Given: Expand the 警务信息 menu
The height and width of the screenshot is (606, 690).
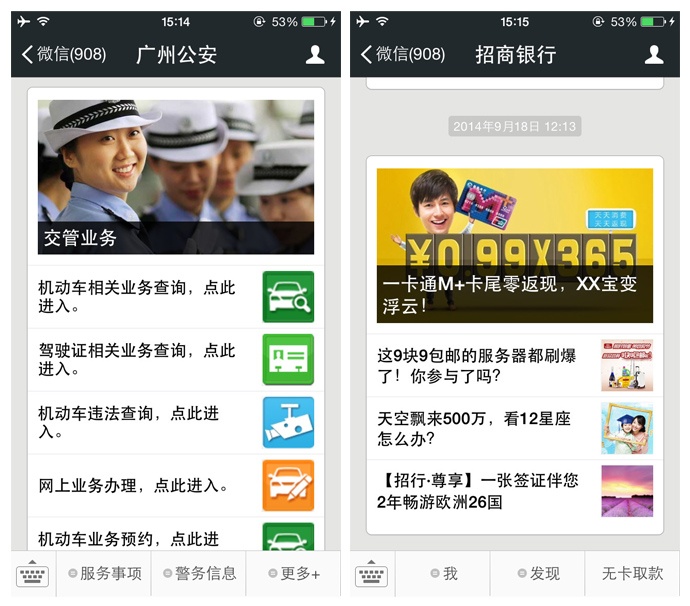Looking at the screenshot, I should point(199,574).
